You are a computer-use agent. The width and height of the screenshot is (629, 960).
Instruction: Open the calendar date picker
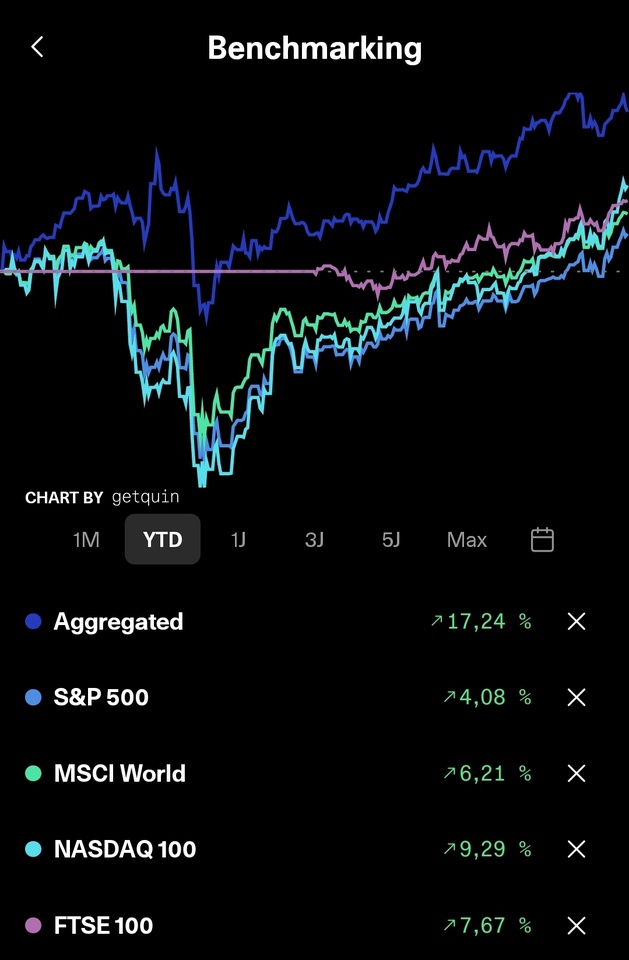[x=542, y=540]
